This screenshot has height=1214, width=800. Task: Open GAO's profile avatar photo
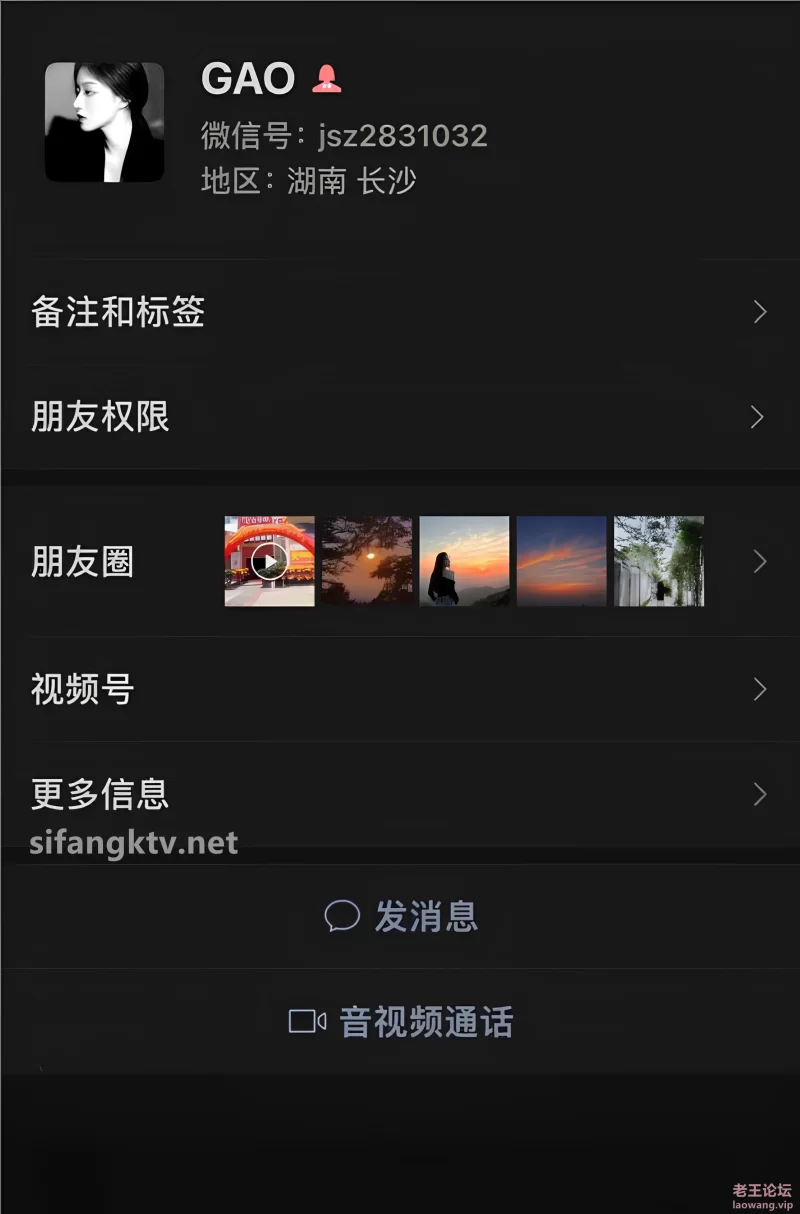pos(104,122)
